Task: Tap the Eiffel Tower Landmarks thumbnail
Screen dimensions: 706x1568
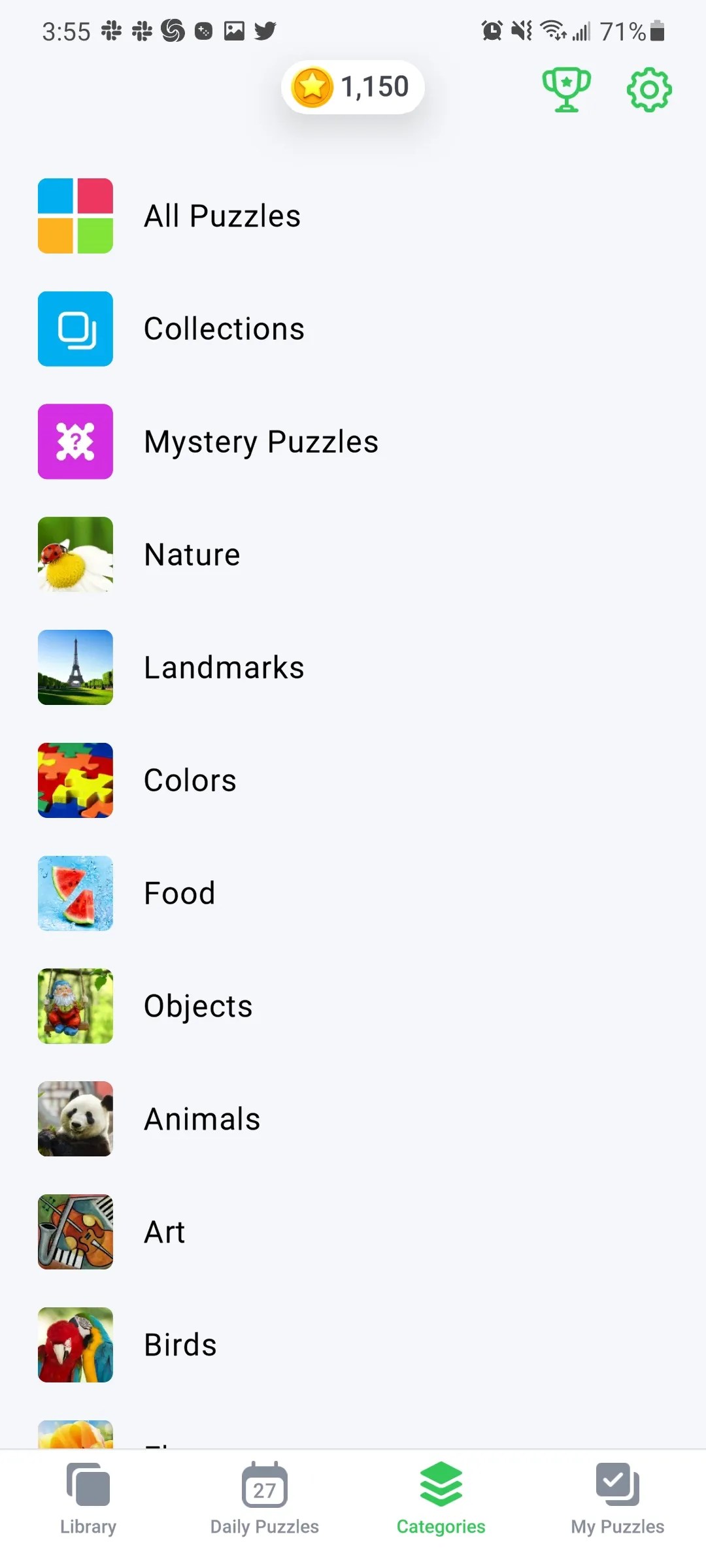Action: [x=75, y=667]
